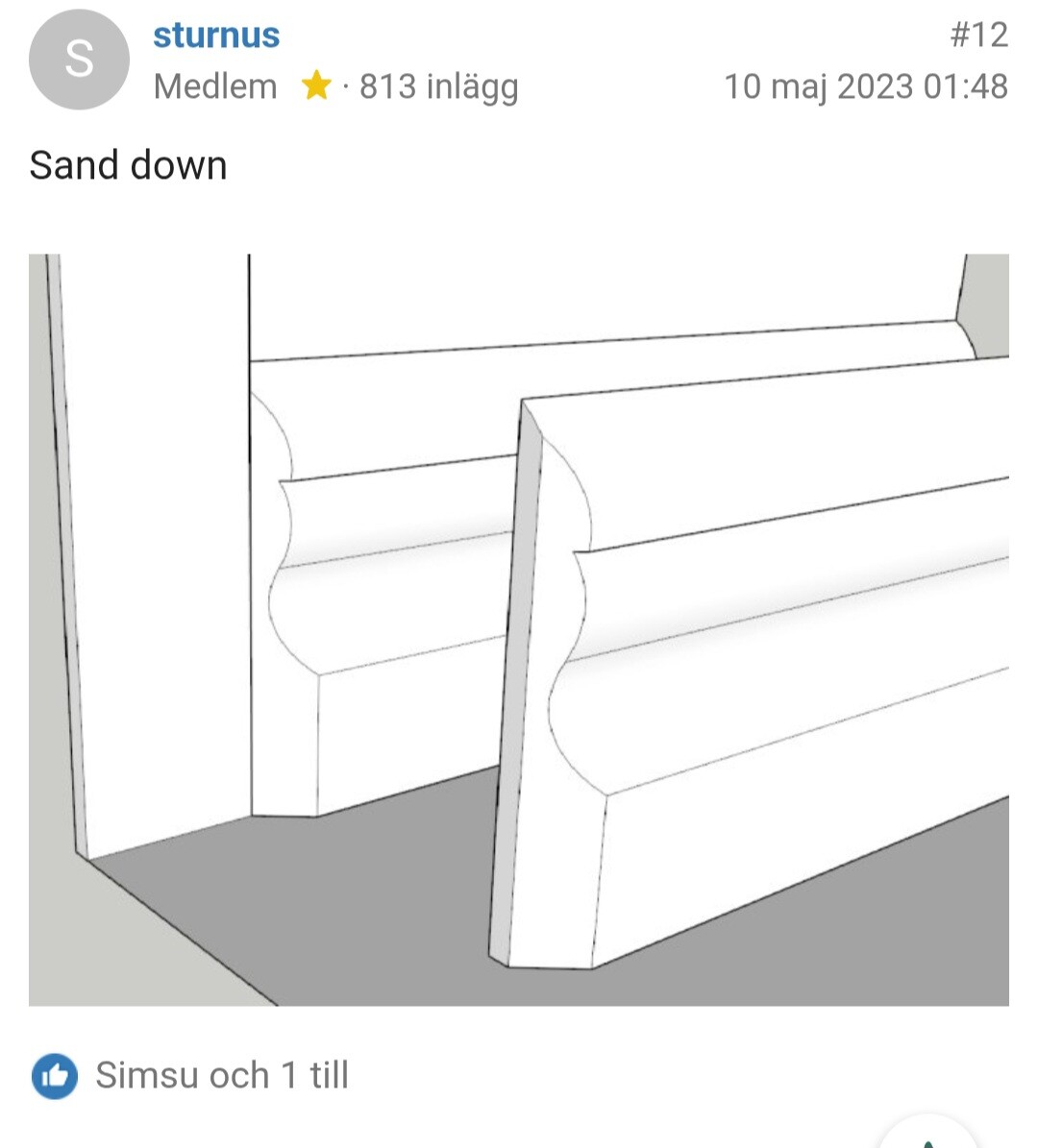Open the post permalink #12
1038x1148 pixels.
[x=978, y=36]
